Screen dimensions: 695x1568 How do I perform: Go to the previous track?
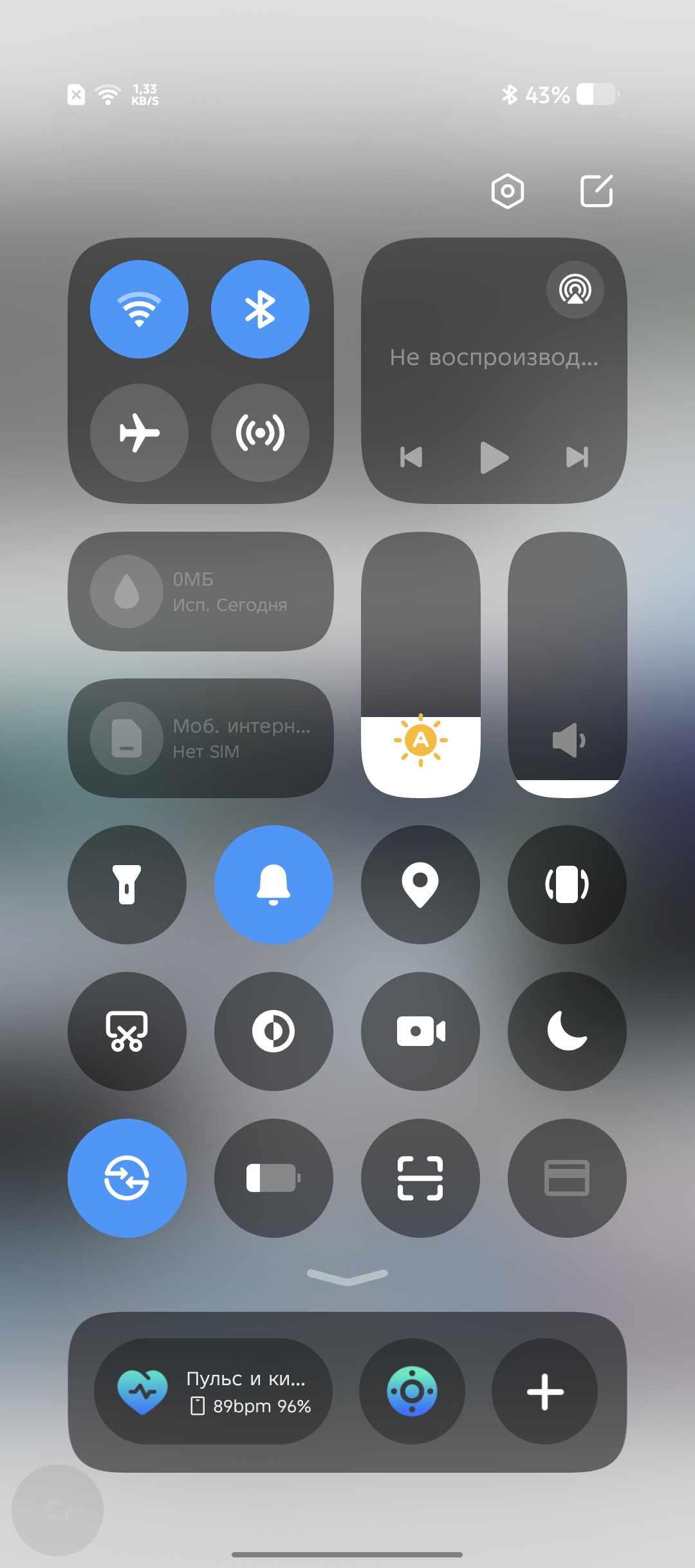coord(411,458)
